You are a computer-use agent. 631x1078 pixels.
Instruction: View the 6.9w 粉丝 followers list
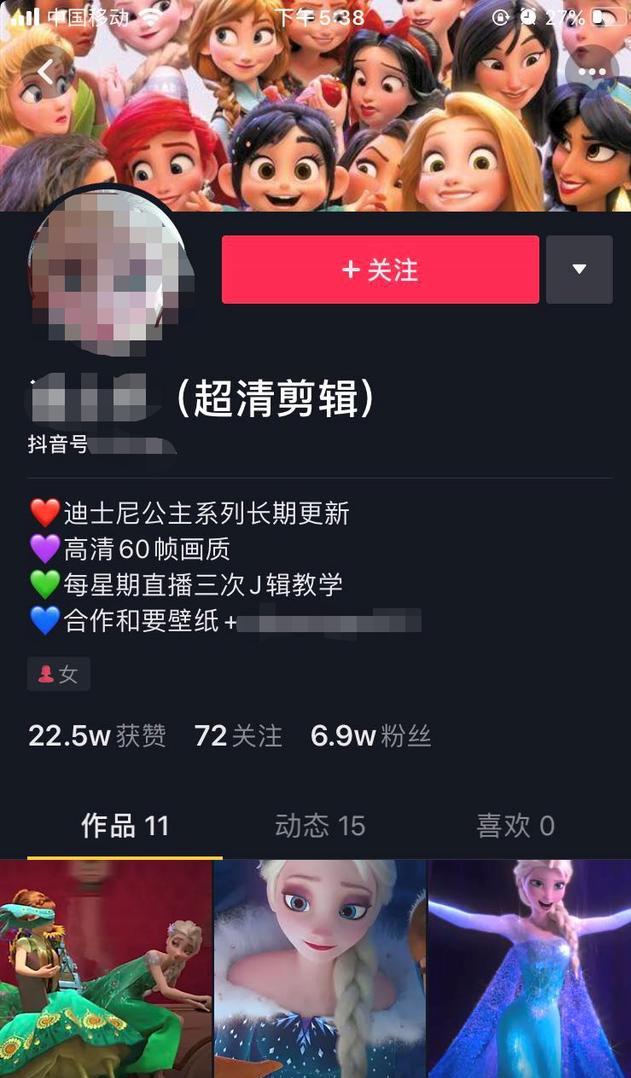point(370,737)
